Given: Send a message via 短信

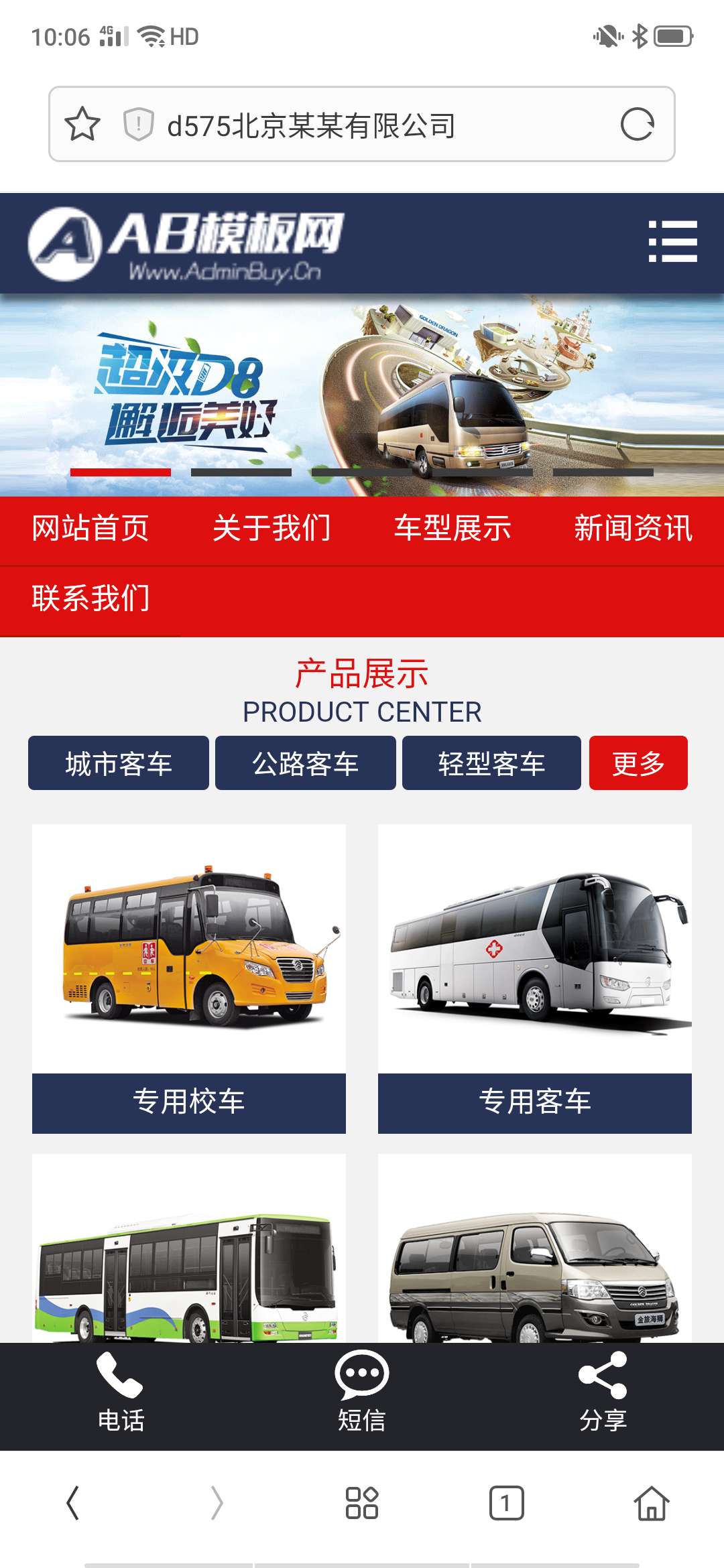Looking at the screenshot, I should 362,1392.
